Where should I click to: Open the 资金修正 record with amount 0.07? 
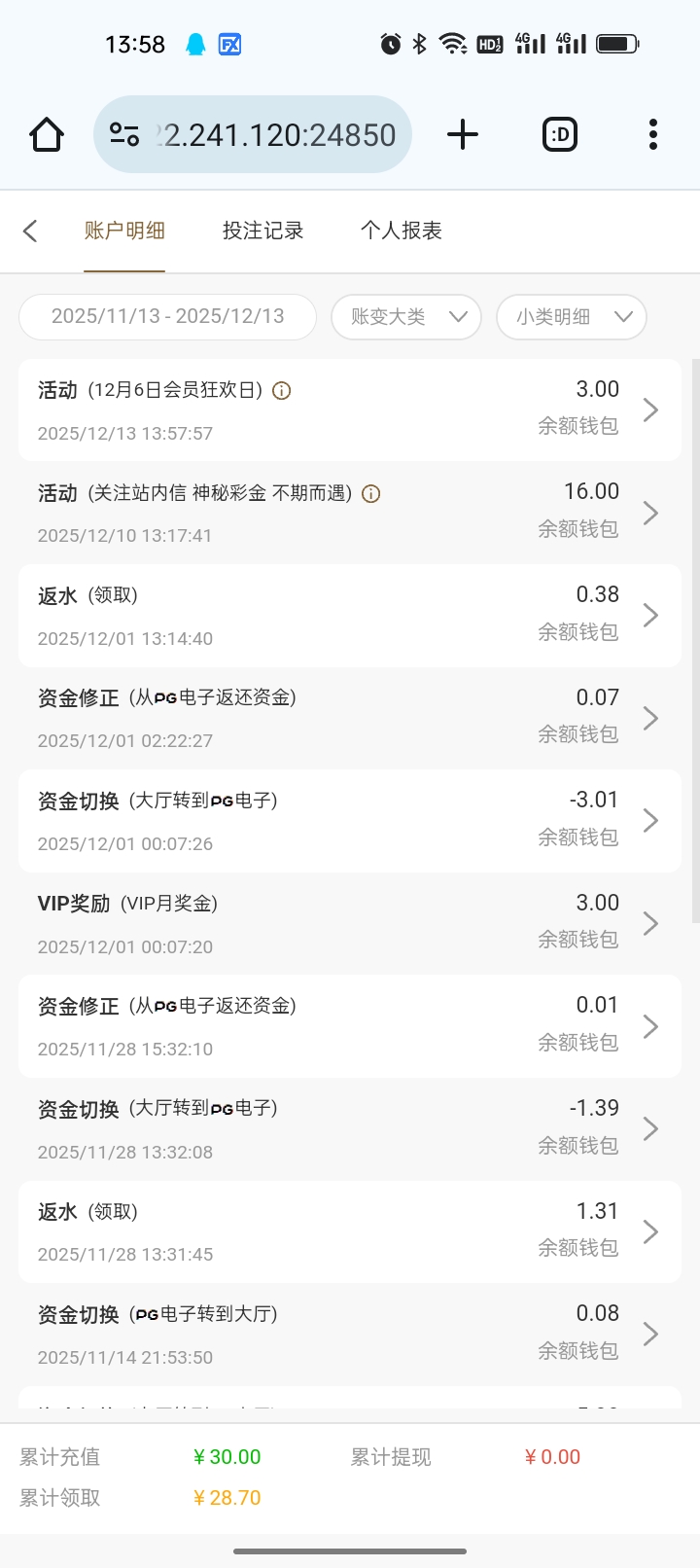click(x=350, y=719)
